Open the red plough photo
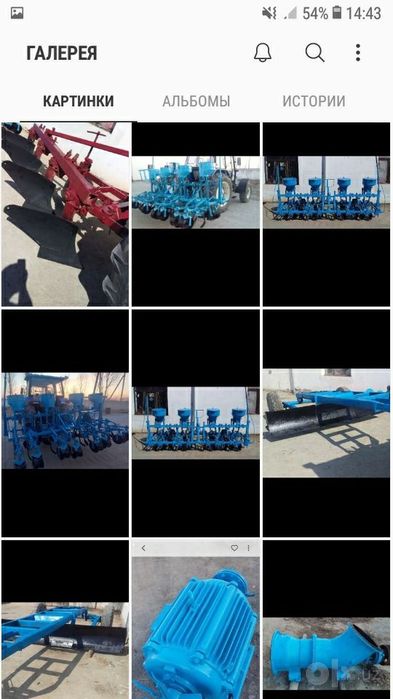Screen dimensions: 393x699 [66, 214]
